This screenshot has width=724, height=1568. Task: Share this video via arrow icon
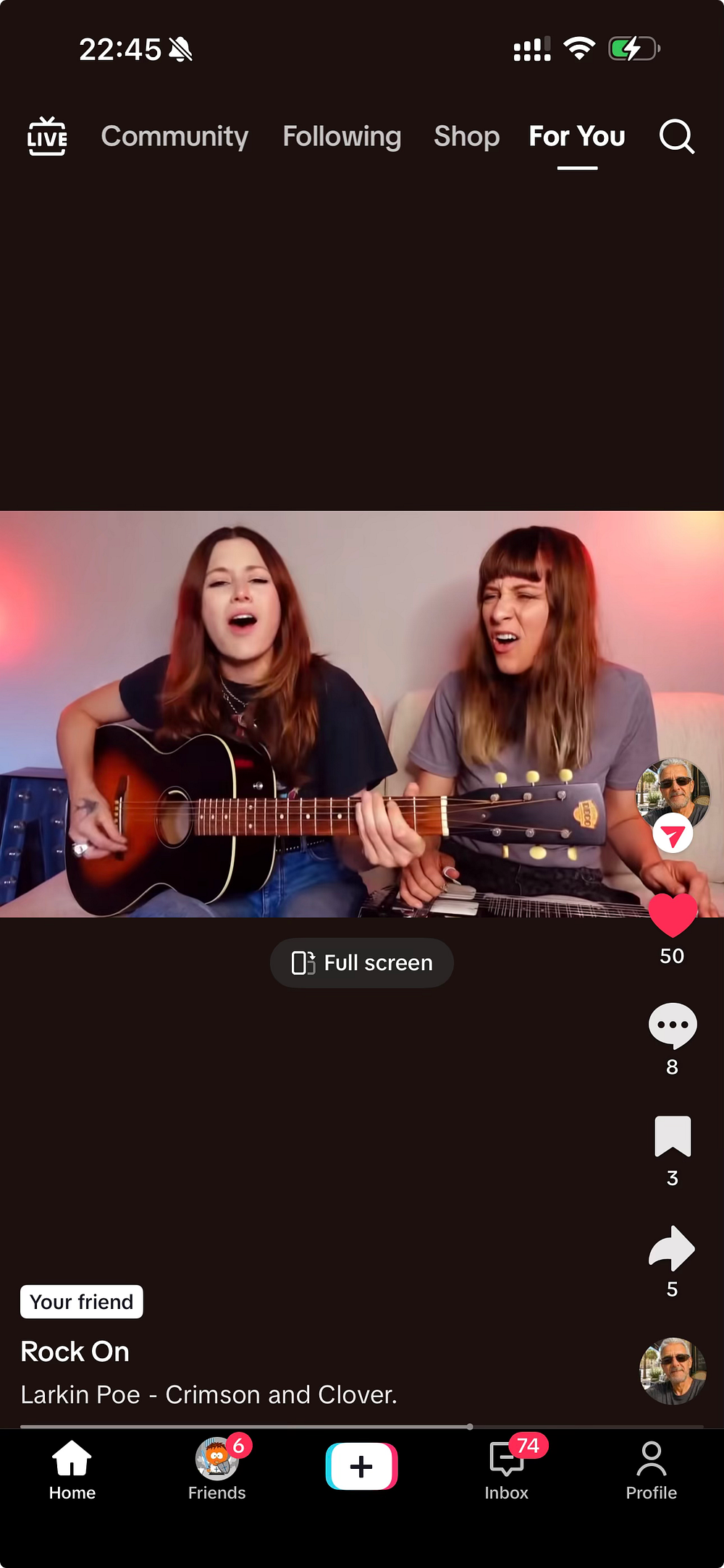point(672,1247)
